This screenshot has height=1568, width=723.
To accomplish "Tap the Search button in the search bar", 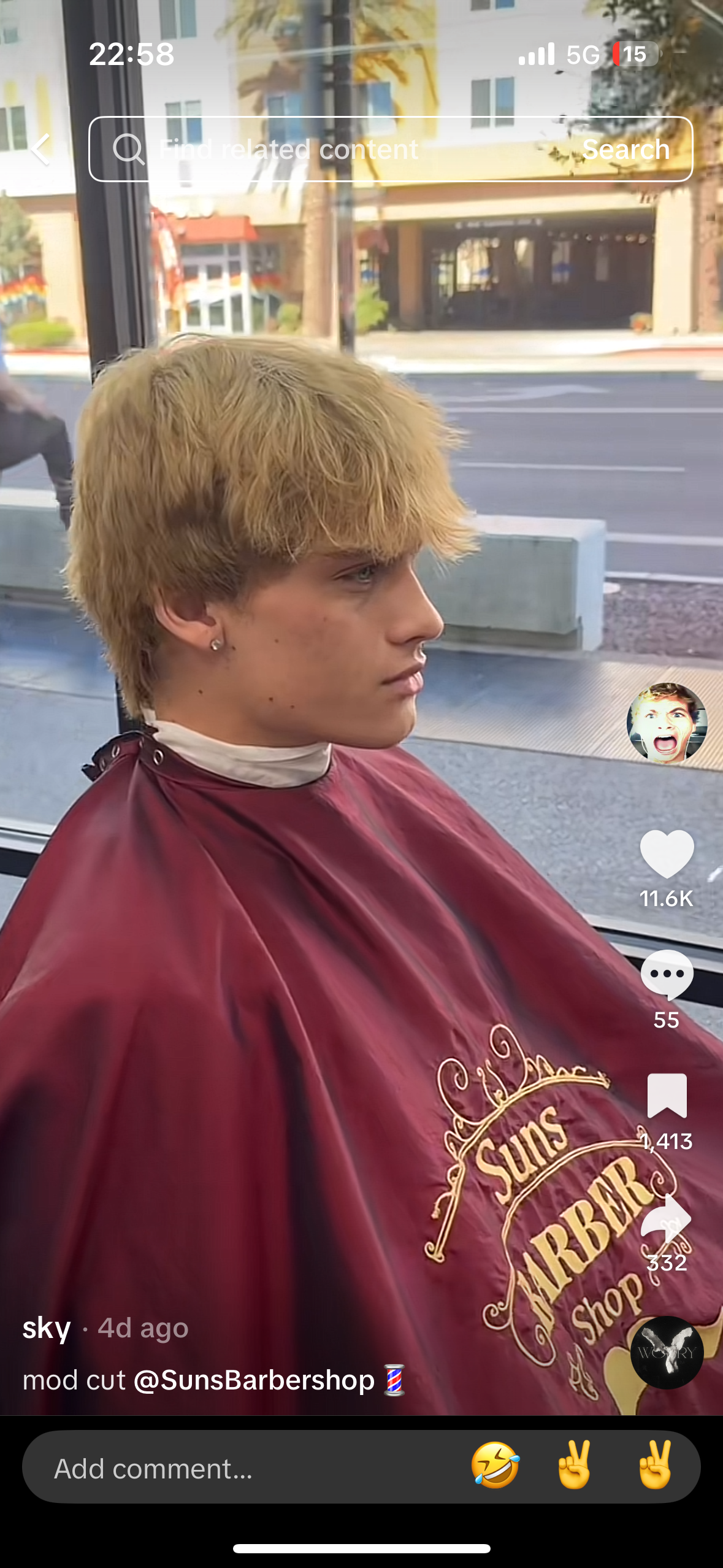I will (625, 149).
